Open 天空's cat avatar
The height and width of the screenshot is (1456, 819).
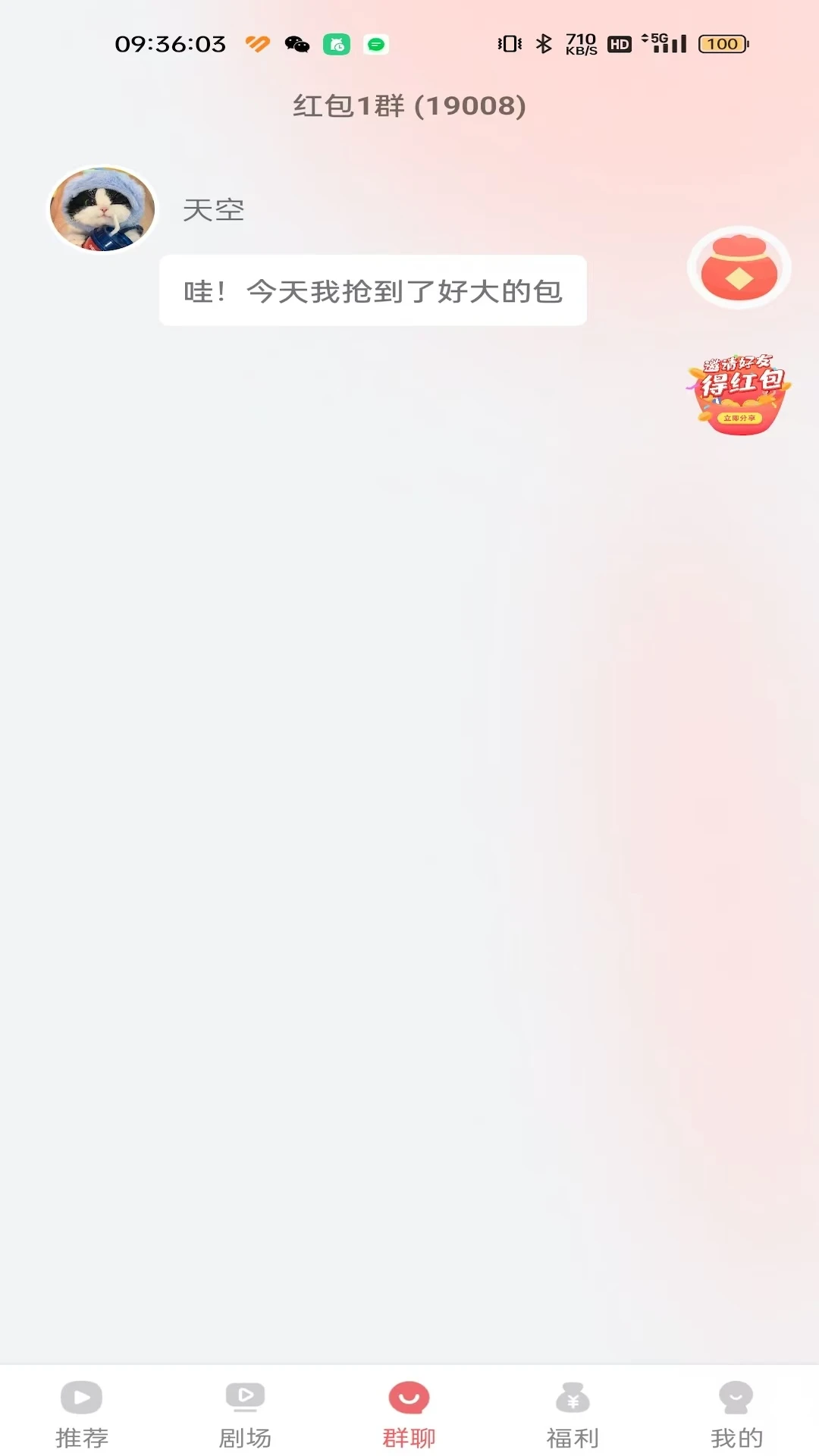(102, 210)
